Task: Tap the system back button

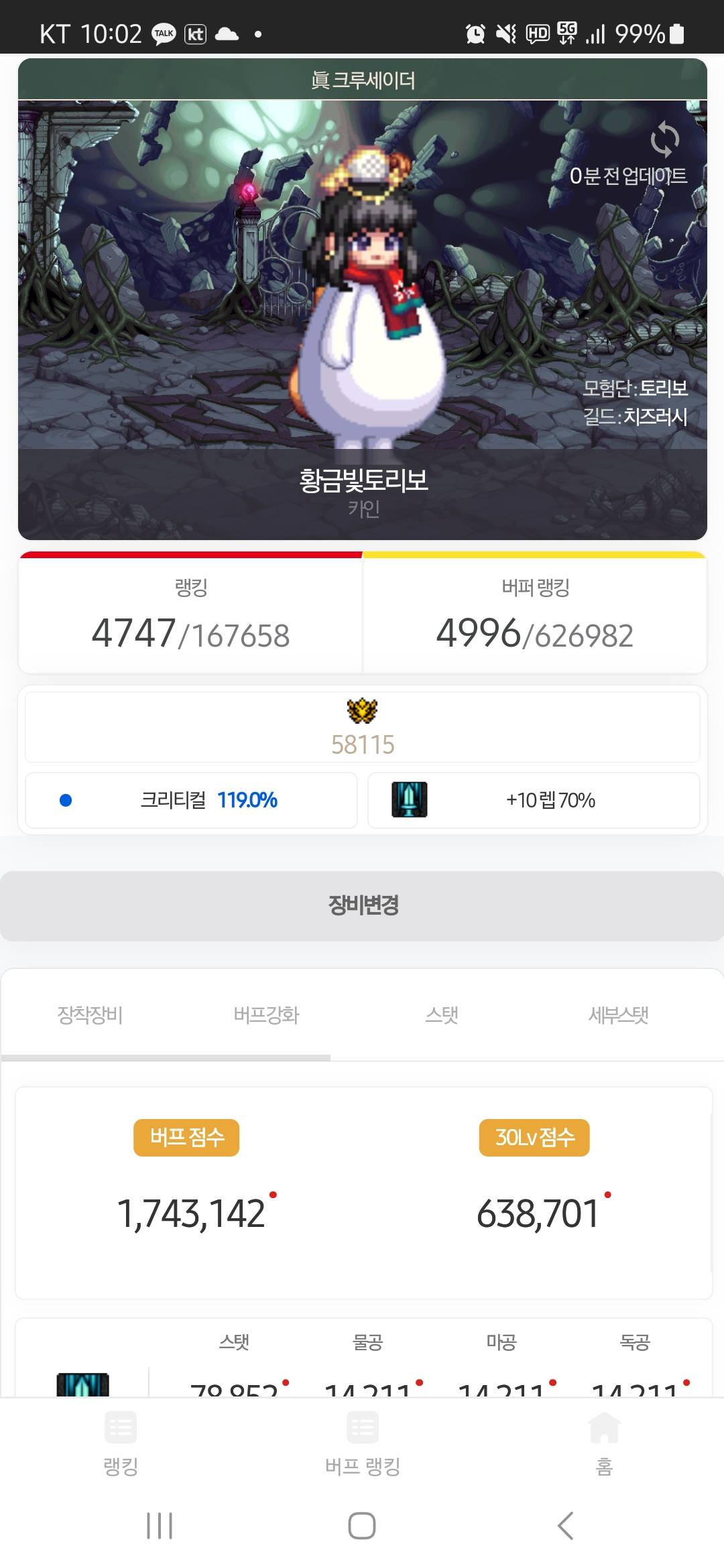Action: point(565,1526)
